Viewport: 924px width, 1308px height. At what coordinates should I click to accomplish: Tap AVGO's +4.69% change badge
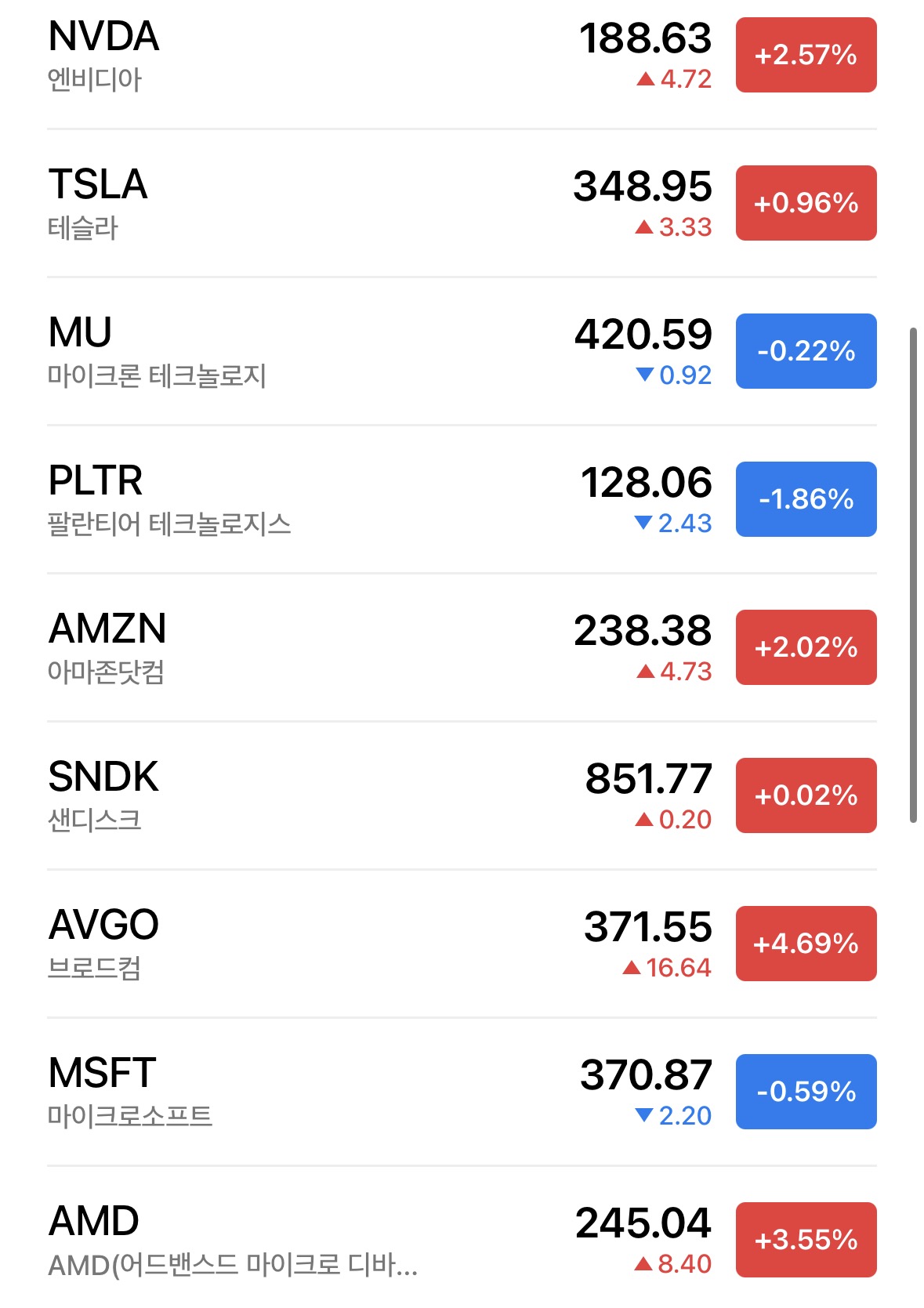pyautogui.click(x=806, y=944)
